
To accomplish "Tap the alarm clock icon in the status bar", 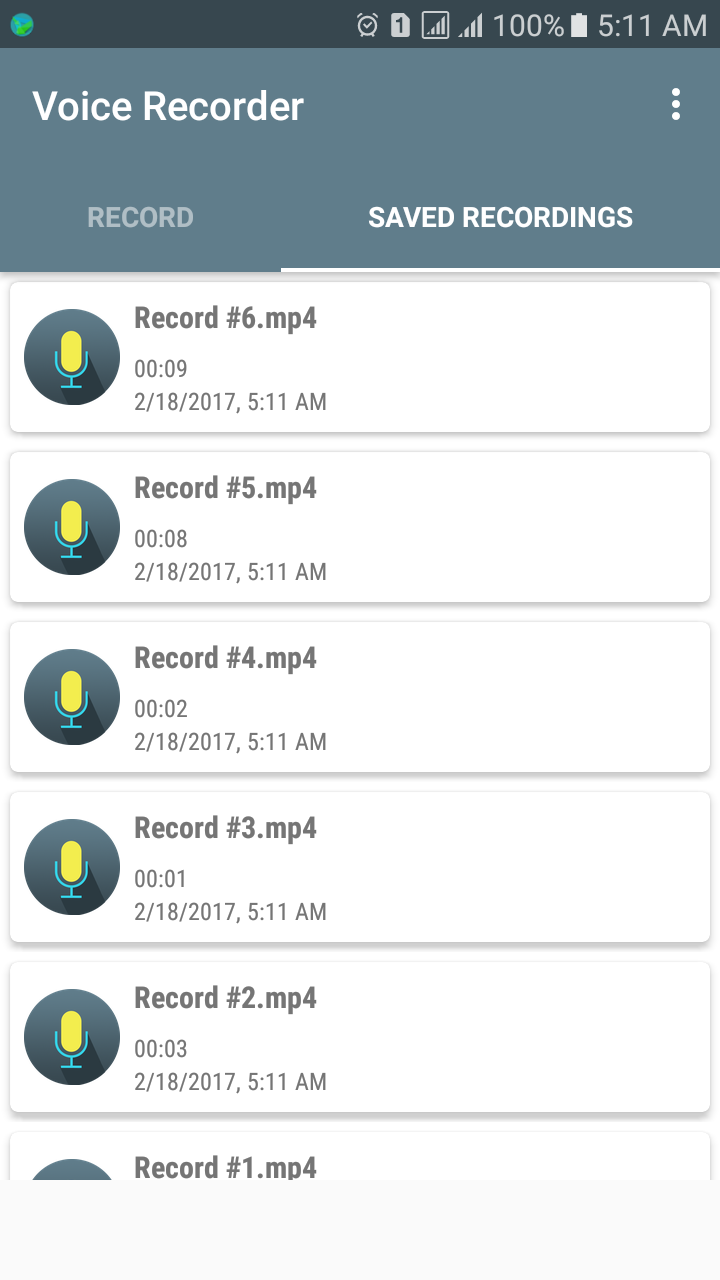I will click(x=366, y=25).
